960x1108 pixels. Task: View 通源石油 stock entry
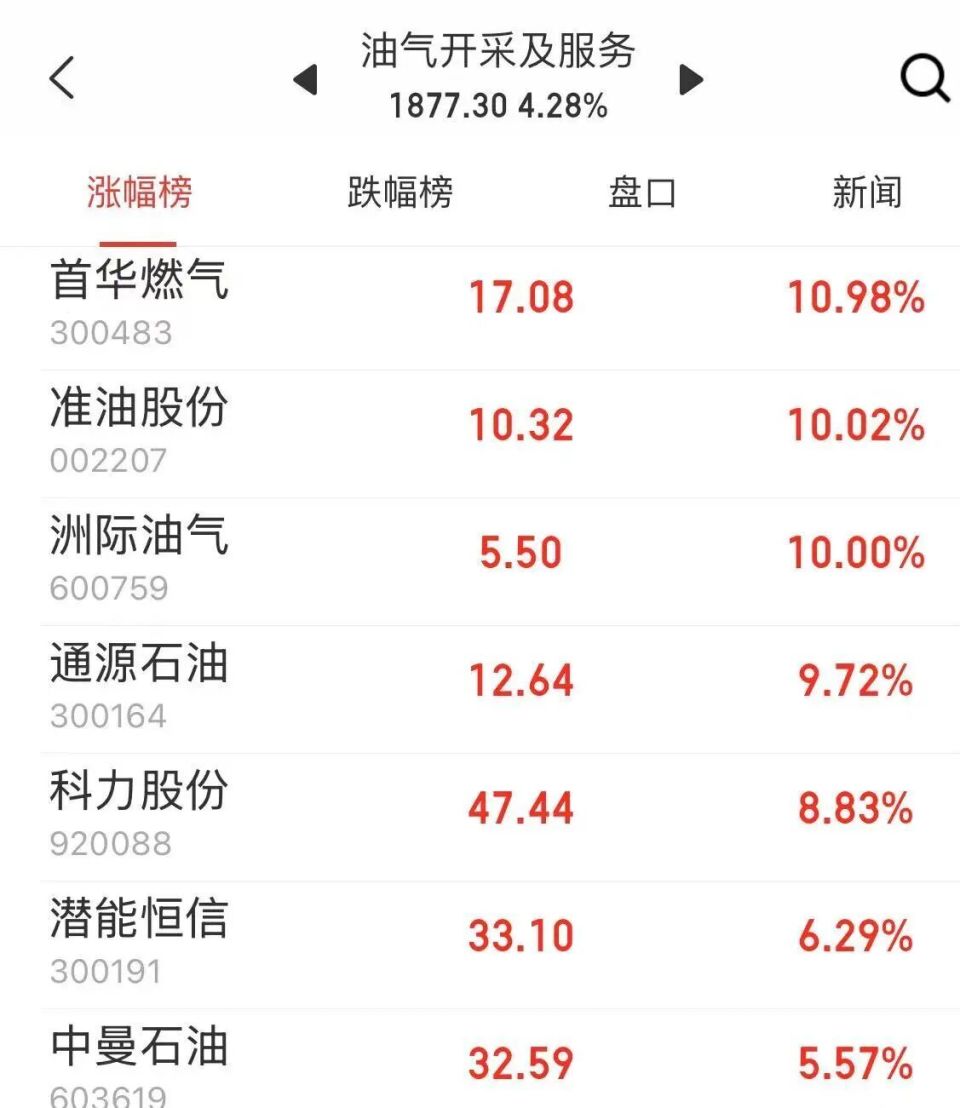tap(139, 678)
